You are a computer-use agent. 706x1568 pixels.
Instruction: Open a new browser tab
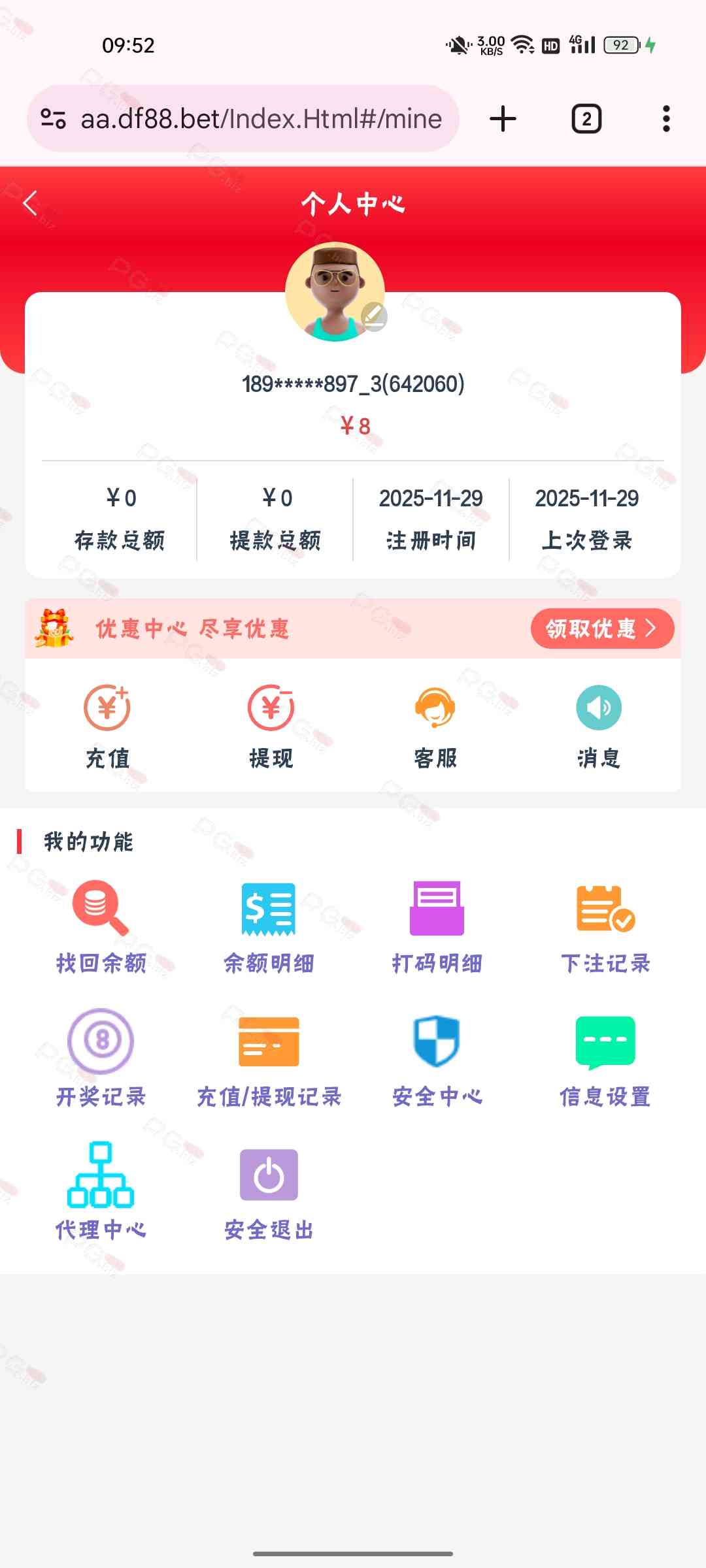[503, 119]
